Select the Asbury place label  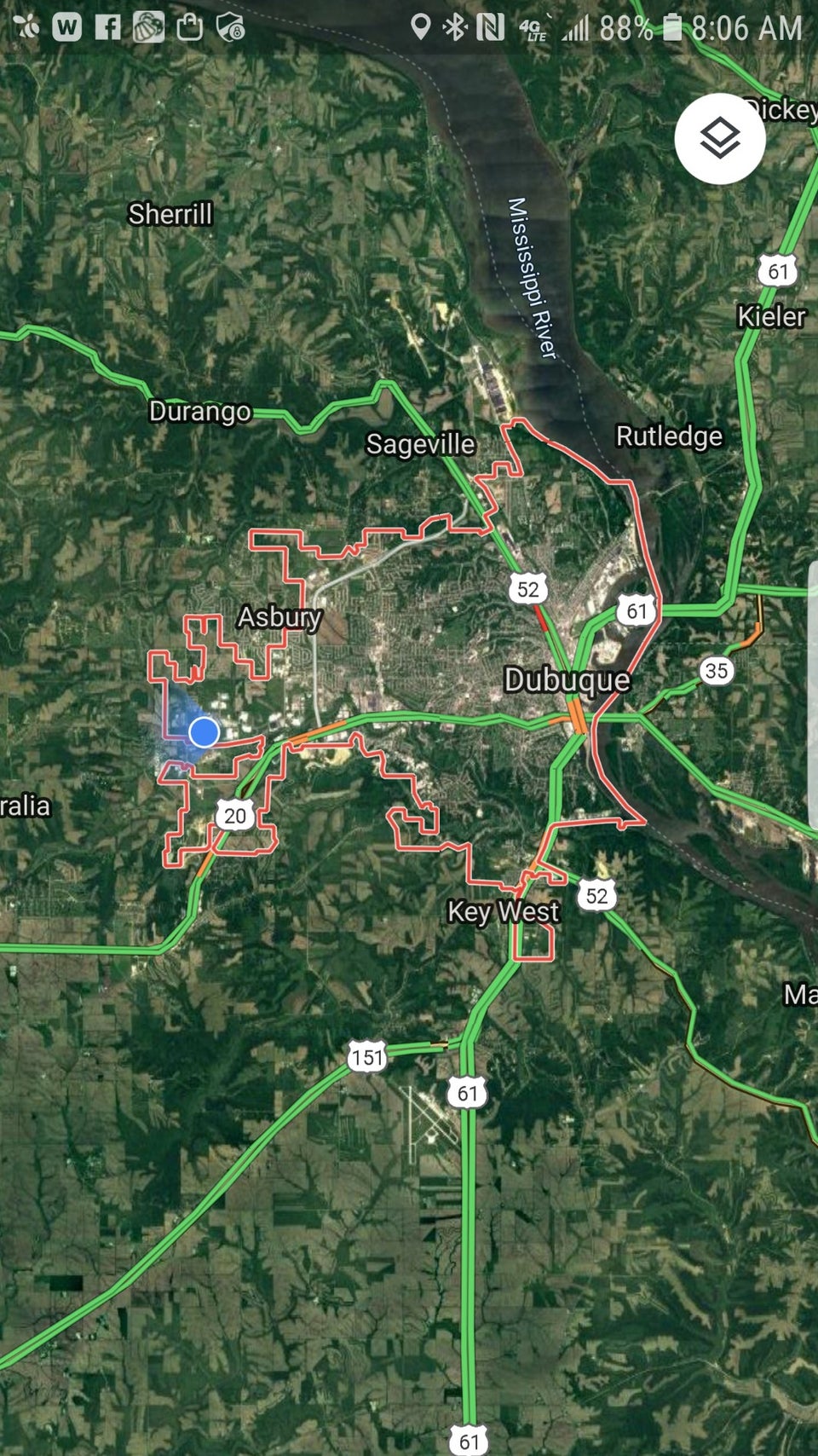[x=279, y=616]
